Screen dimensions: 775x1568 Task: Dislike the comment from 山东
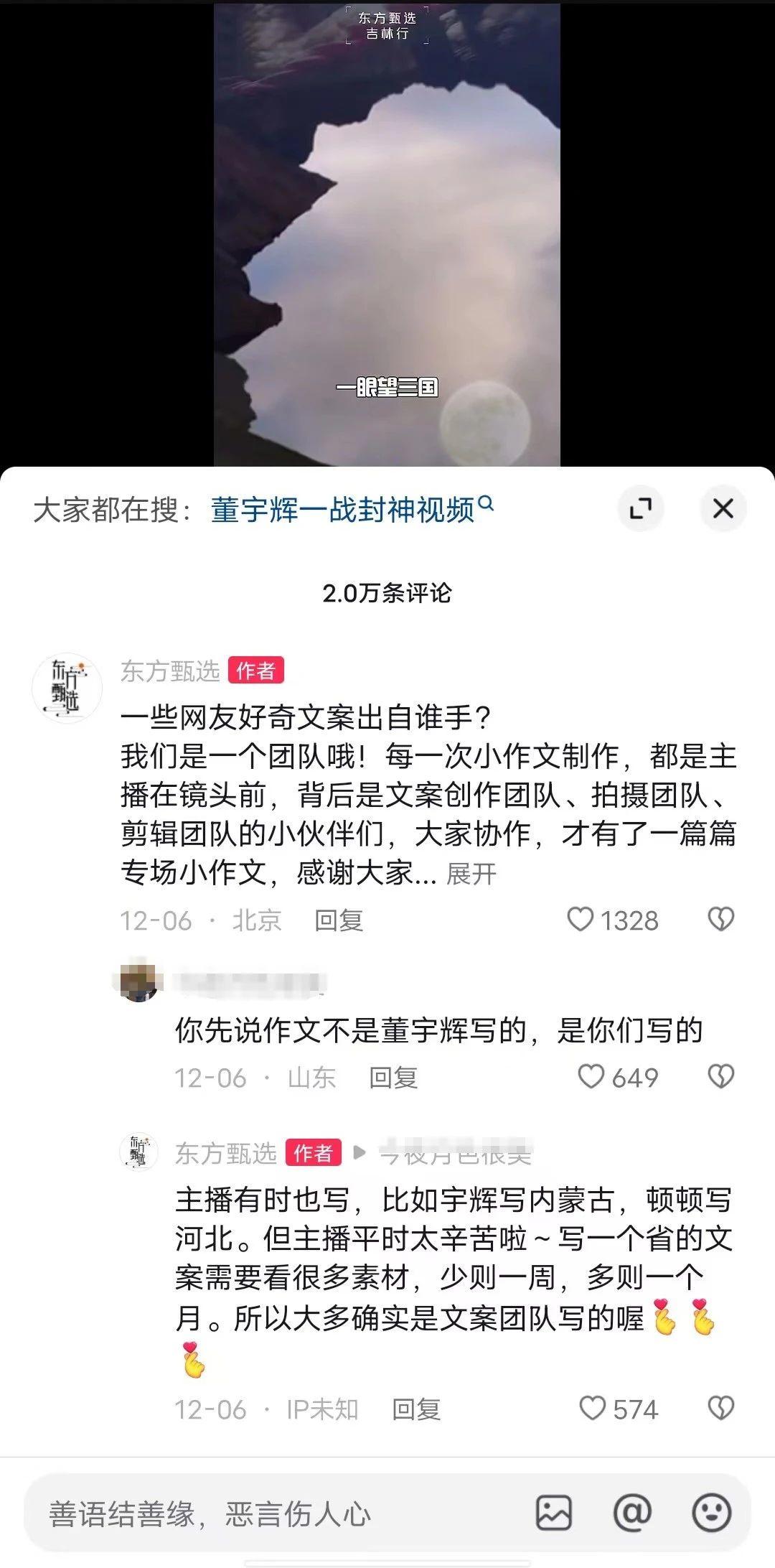720,1076
